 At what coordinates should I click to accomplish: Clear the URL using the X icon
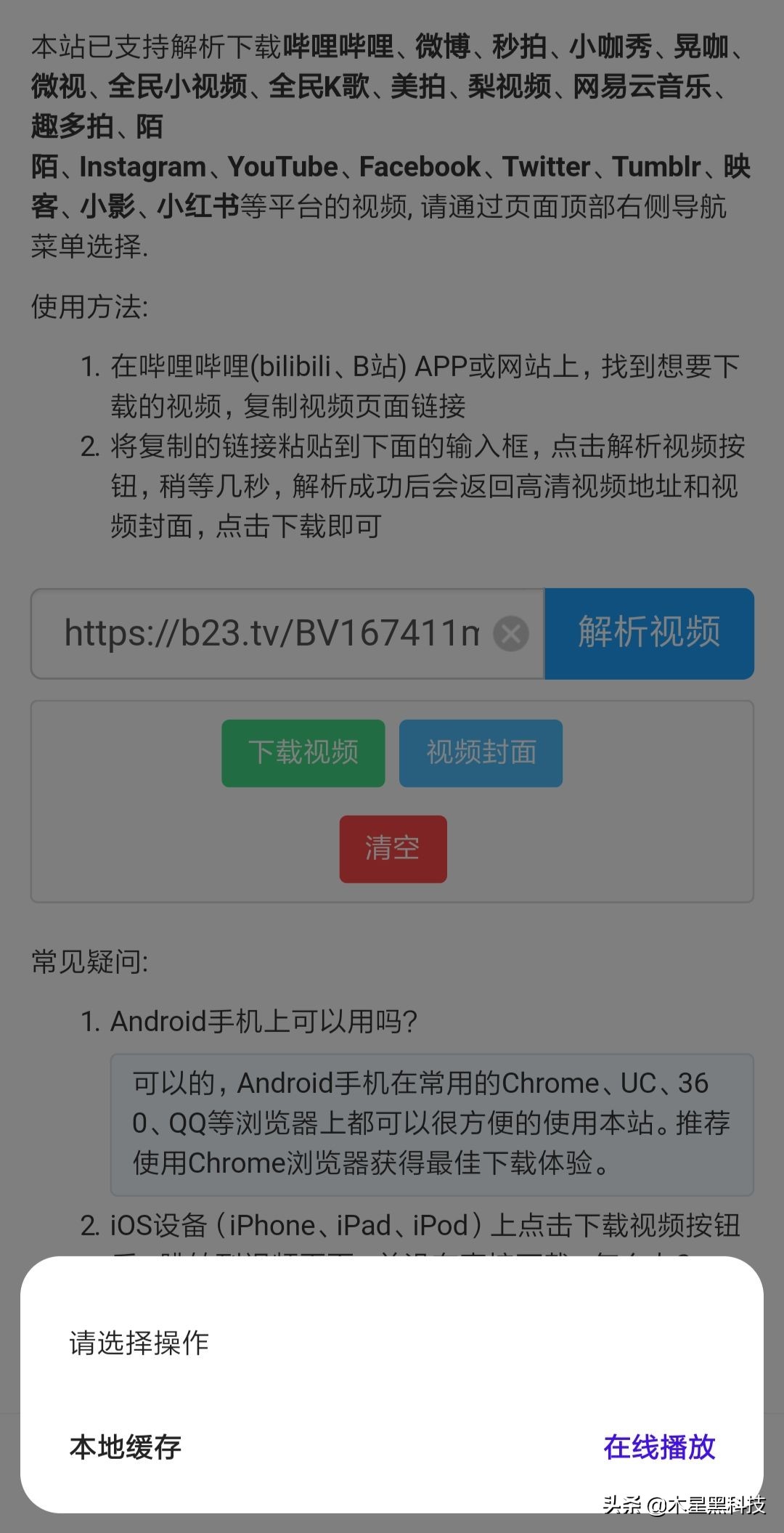click(513, 633)
